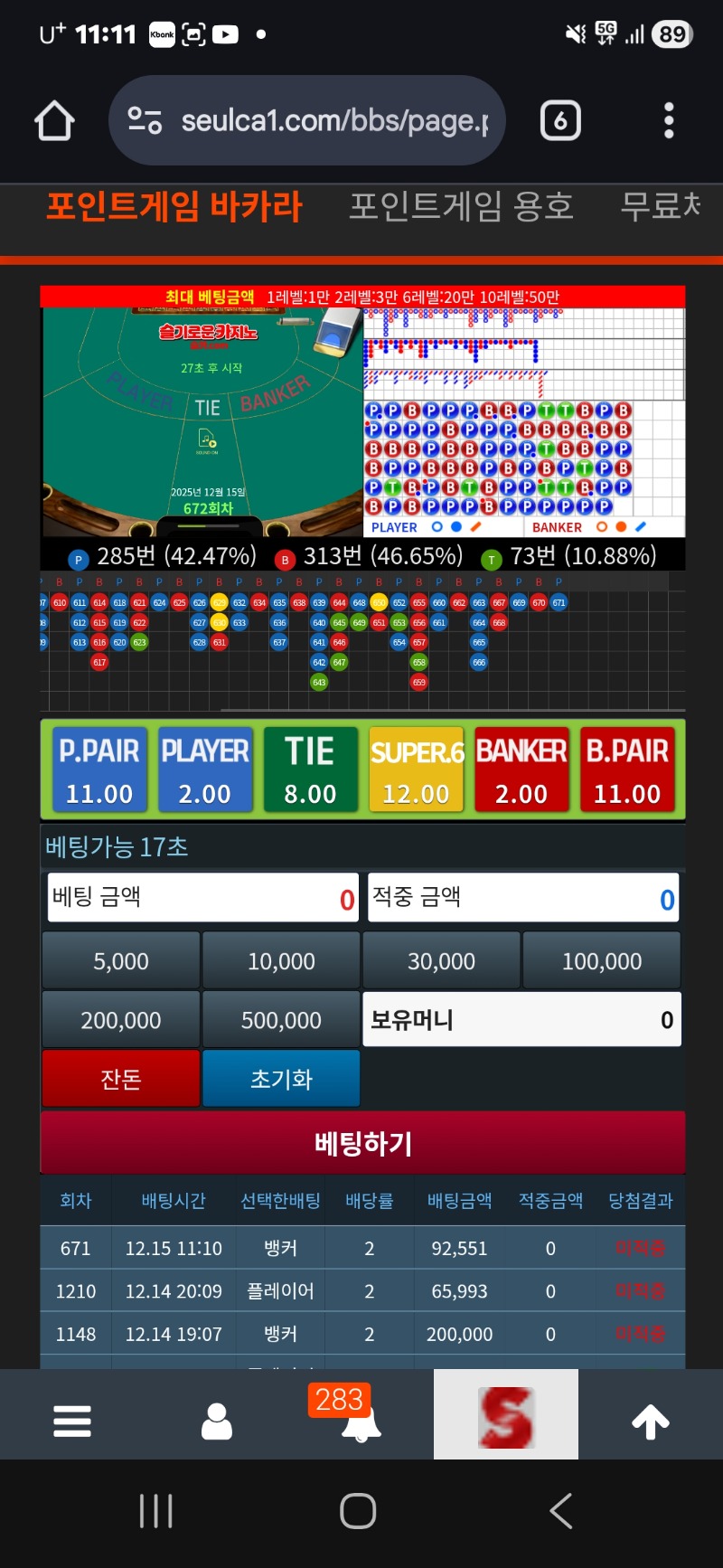Tap the red 잔돈 button
The height and width of the screenshot is (1568, 723).
(121, 1078)
